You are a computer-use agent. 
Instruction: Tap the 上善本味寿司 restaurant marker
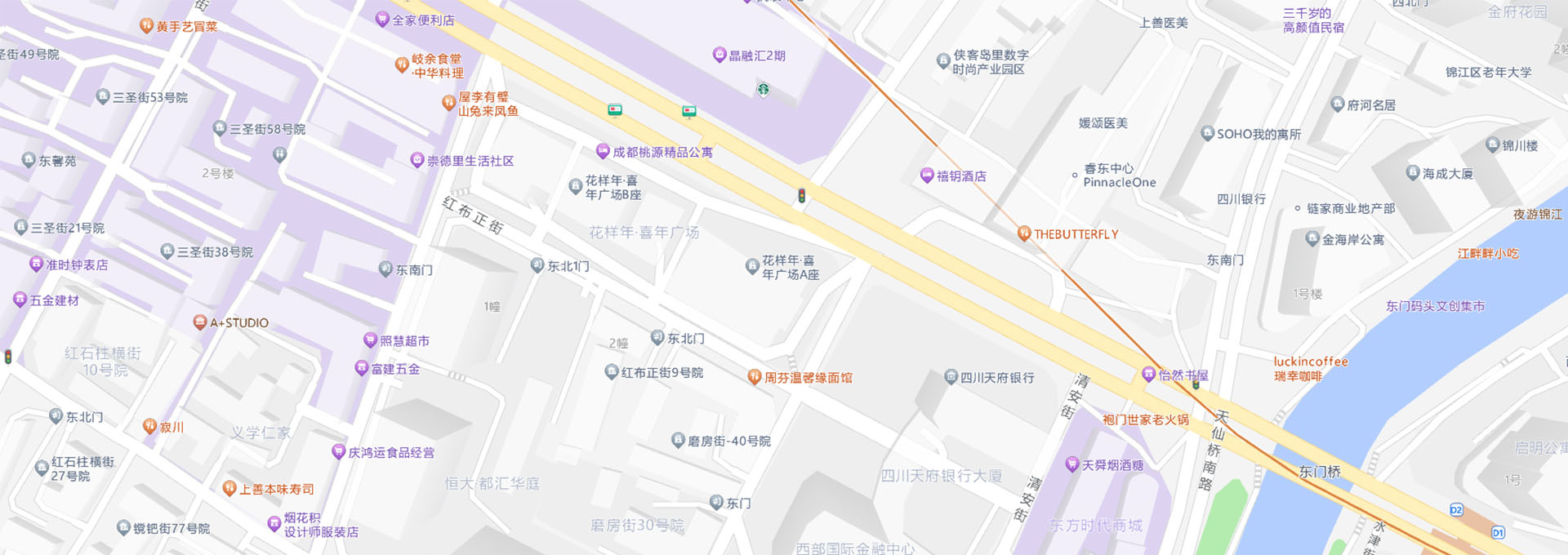(229, 489)
